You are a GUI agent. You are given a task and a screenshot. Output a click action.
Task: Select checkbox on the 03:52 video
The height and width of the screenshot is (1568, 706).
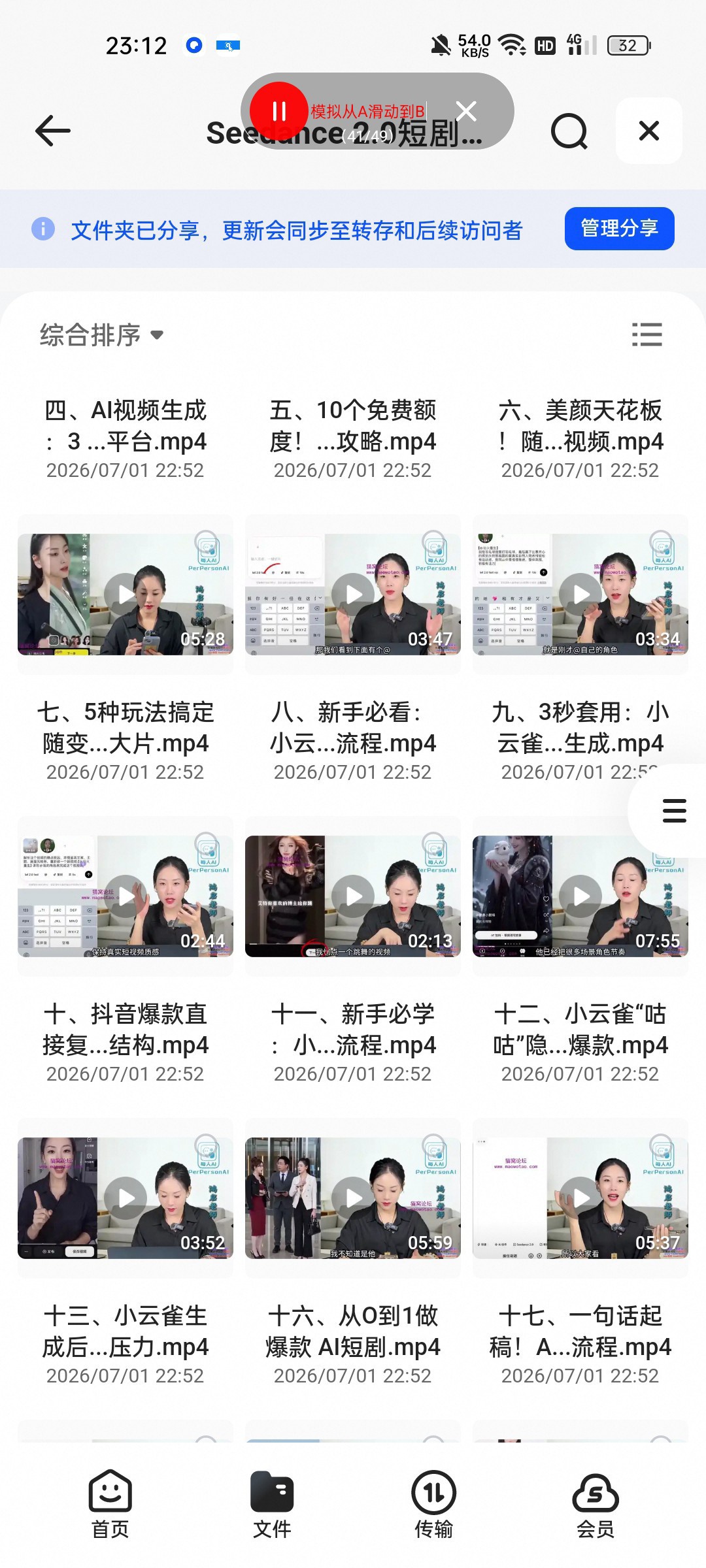point(207,1145)
